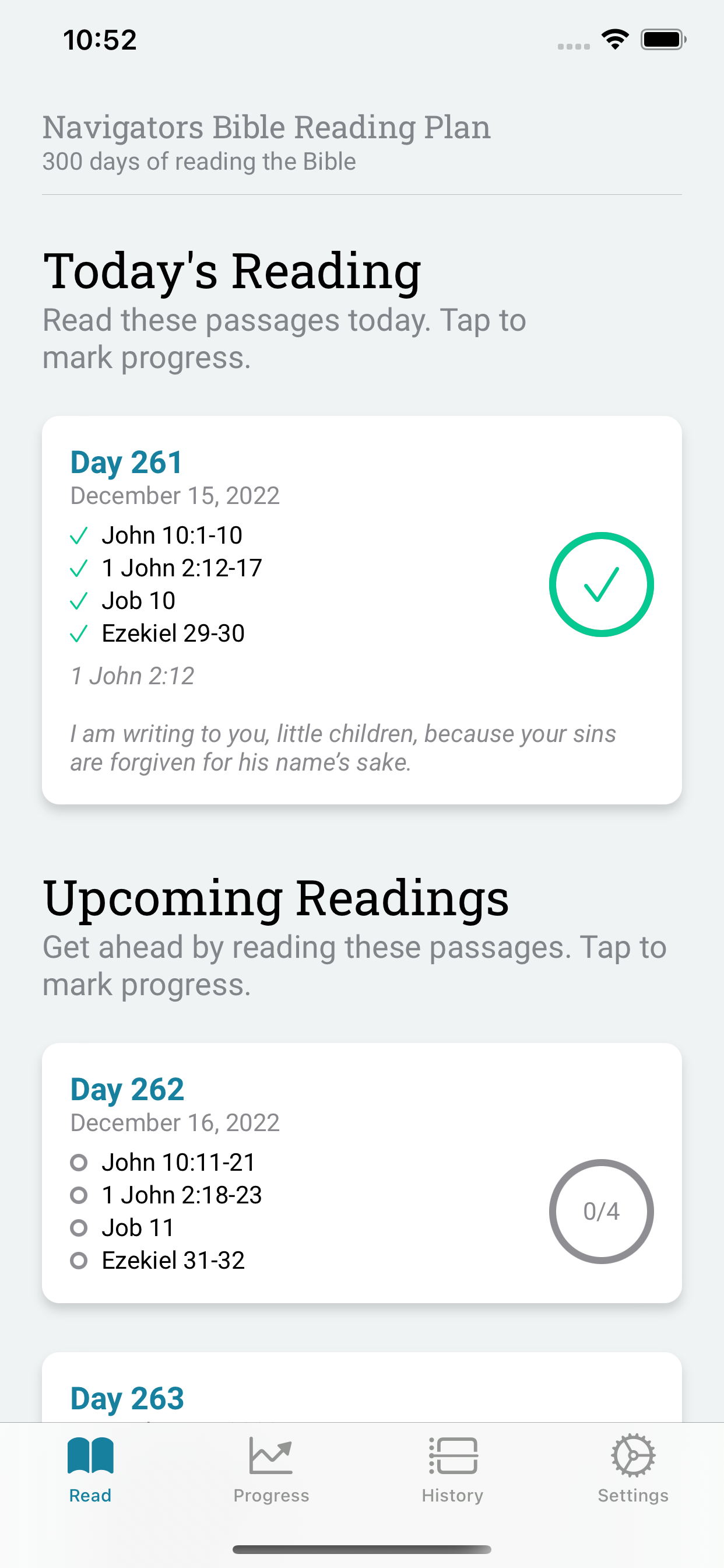Viewport: 724px width, 1568px height.
Task: Open the History icon in the tab bar
Action: pyautogui.click(x=453, y=1456)
